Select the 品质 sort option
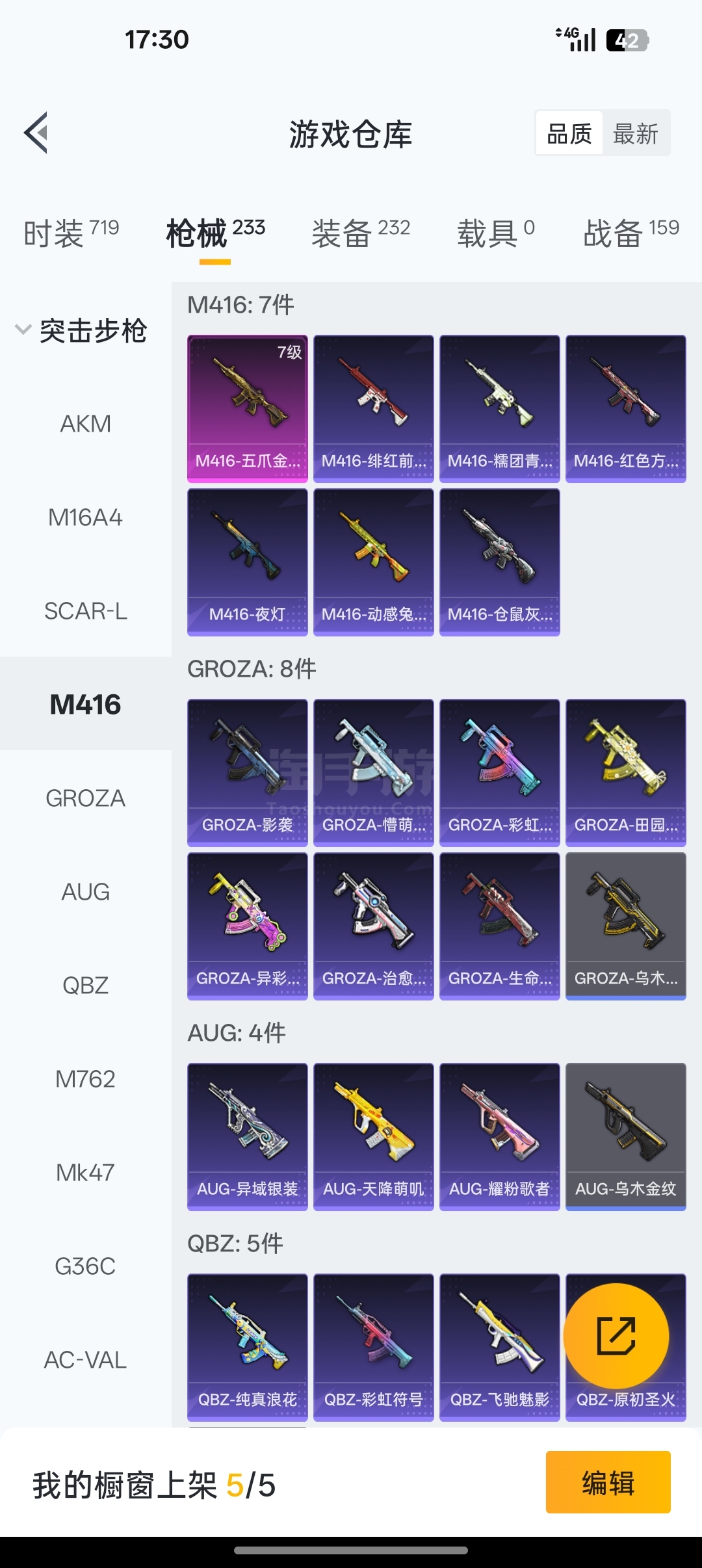The height and width of the screenshot is (1568, 702). [569, 134]
